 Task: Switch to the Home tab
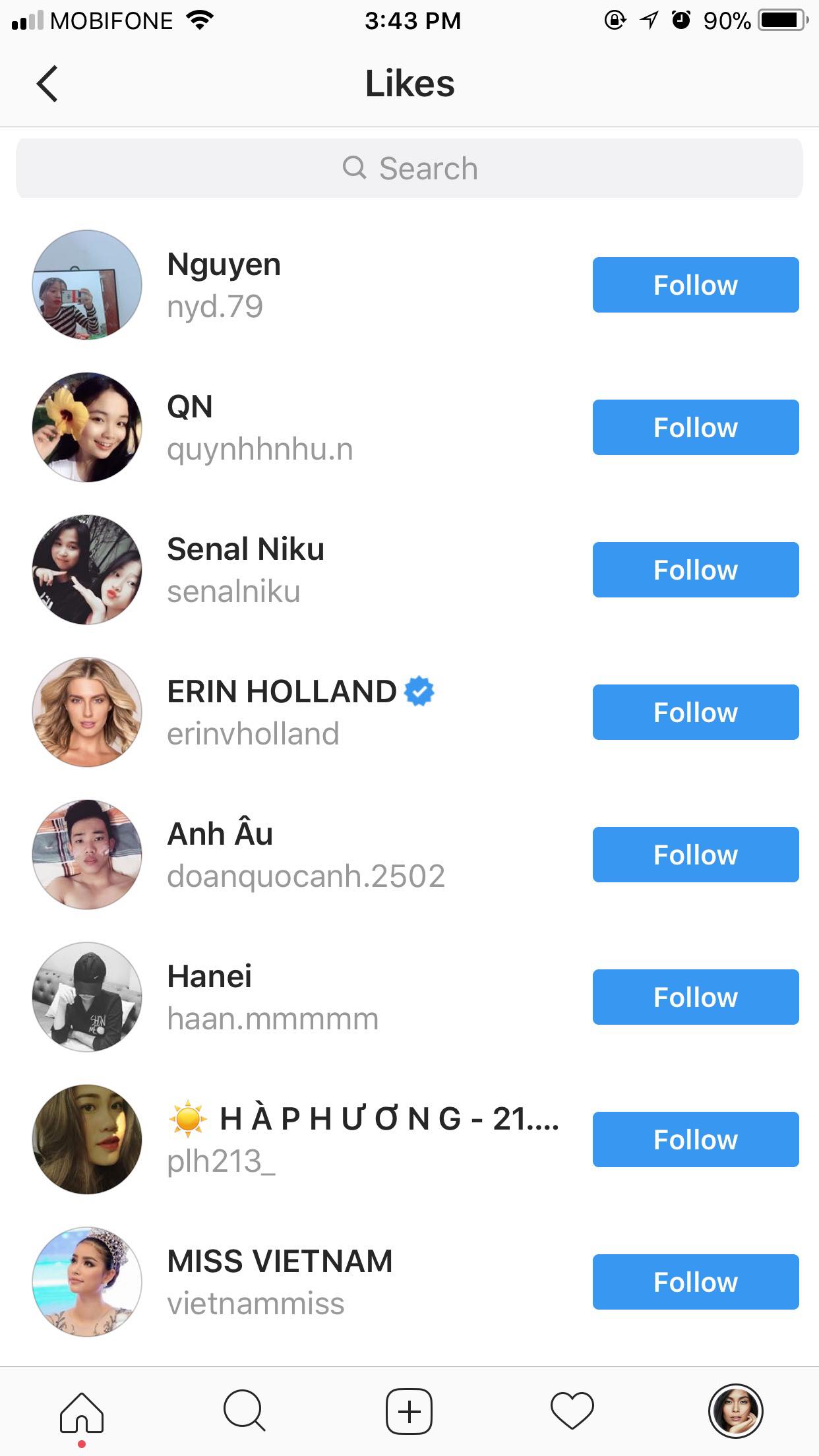82,1412
